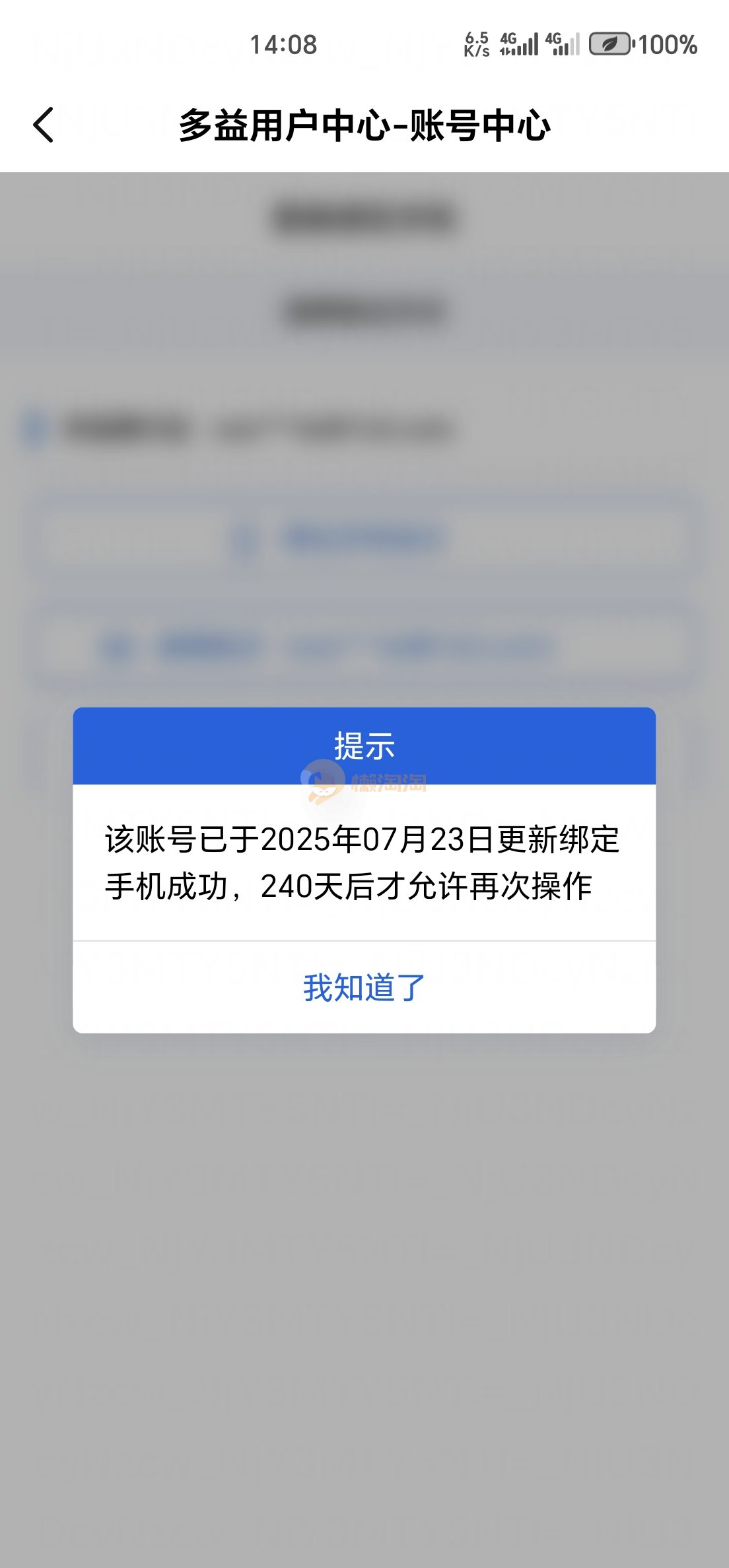Dismiss dialog with 我知道了 button
Screen dimensions: 729x1568
[364, 987]
